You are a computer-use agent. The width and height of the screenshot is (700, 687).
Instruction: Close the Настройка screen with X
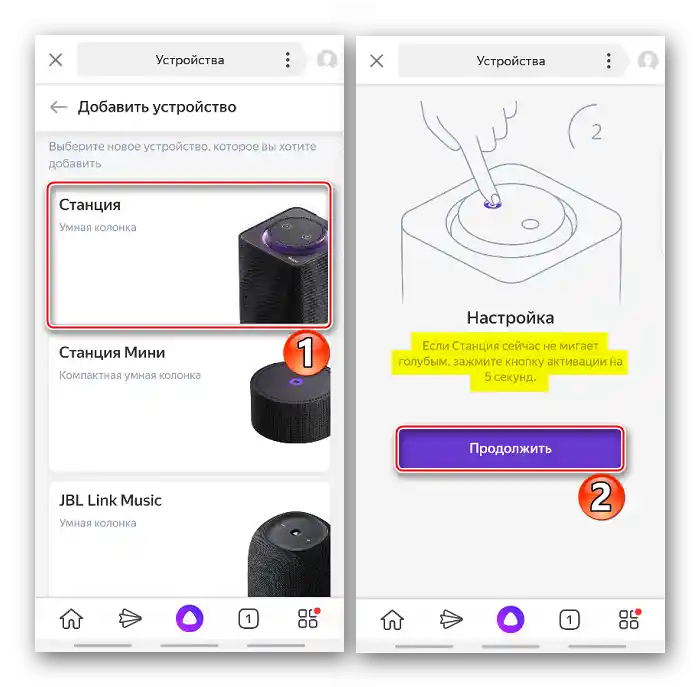pos(377,60)
